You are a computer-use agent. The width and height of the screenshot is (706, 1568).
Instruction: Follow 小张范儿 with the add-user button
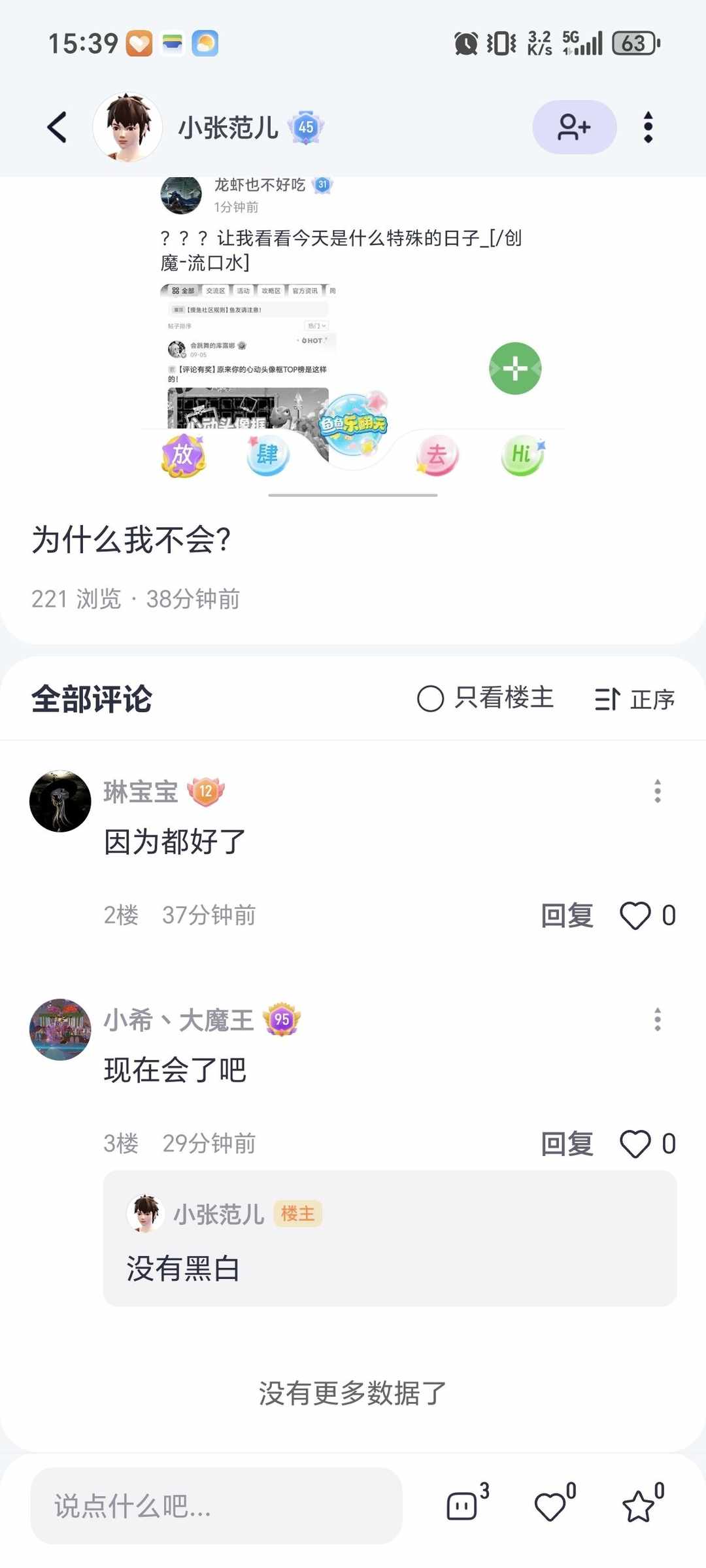(574, 127)
